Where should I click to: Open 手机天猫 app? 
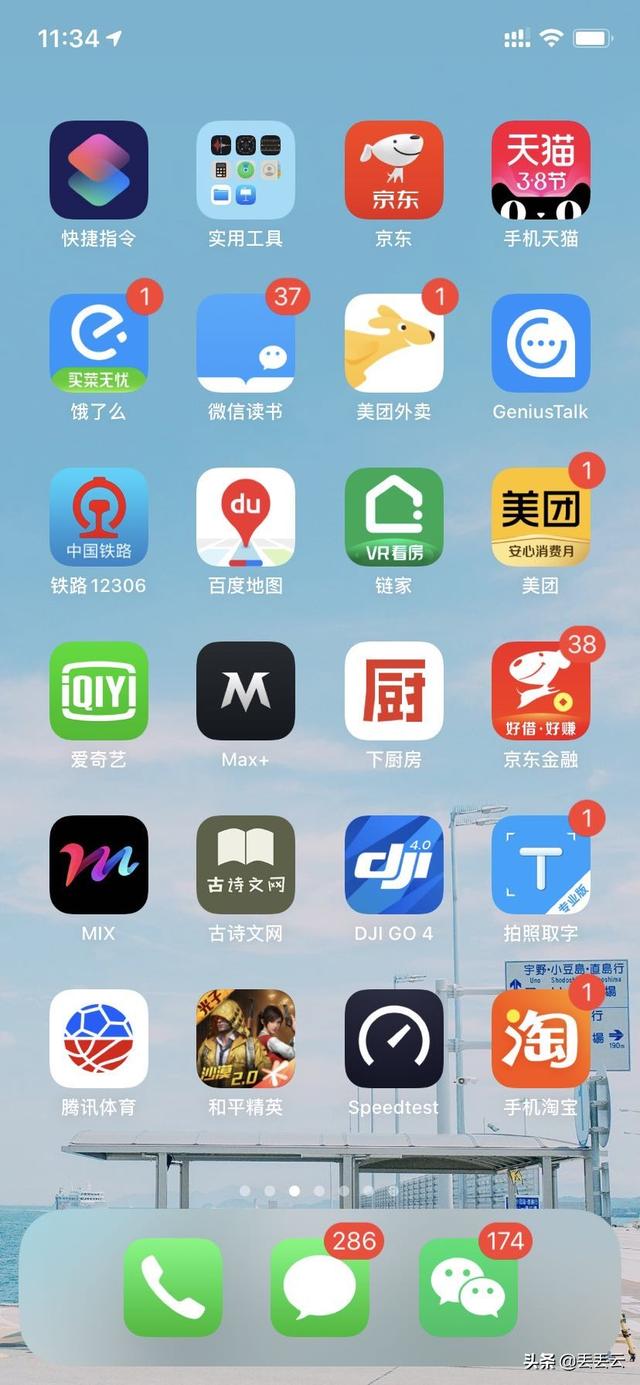point(541,170)
